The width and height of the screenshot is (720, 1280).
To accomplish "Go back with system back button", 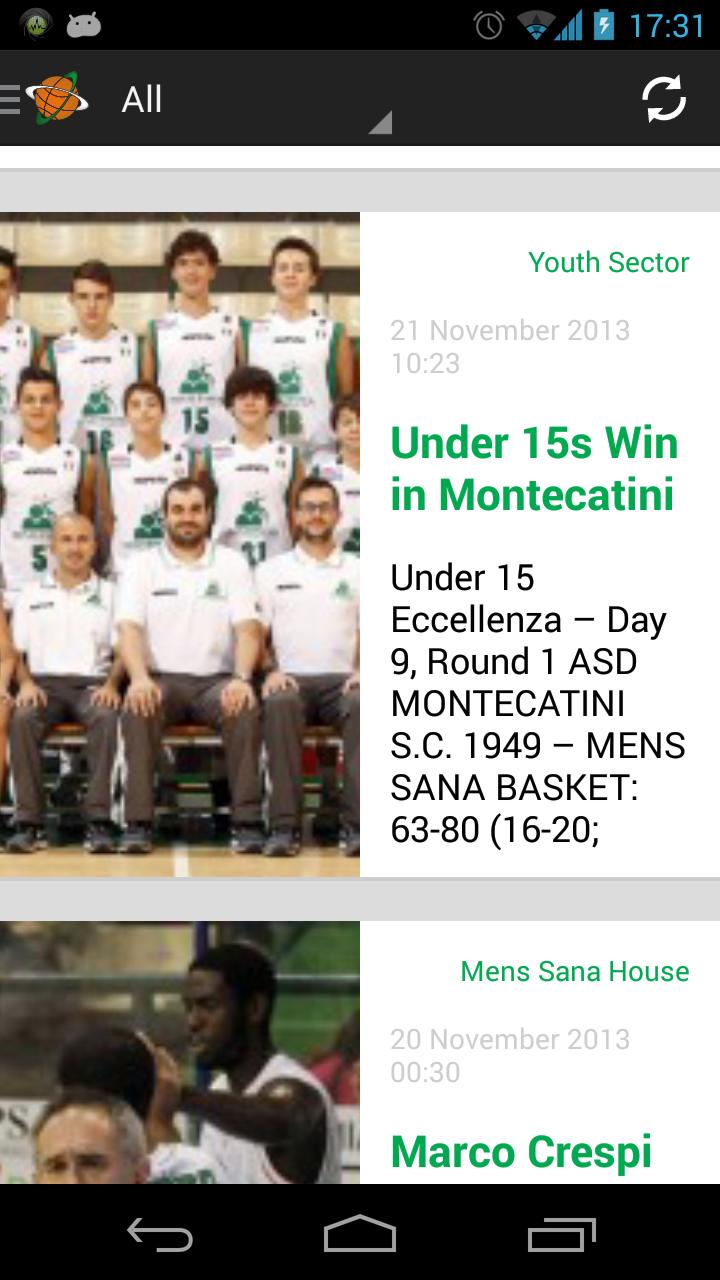I will pyautogui.click(x=160, y=1233).
